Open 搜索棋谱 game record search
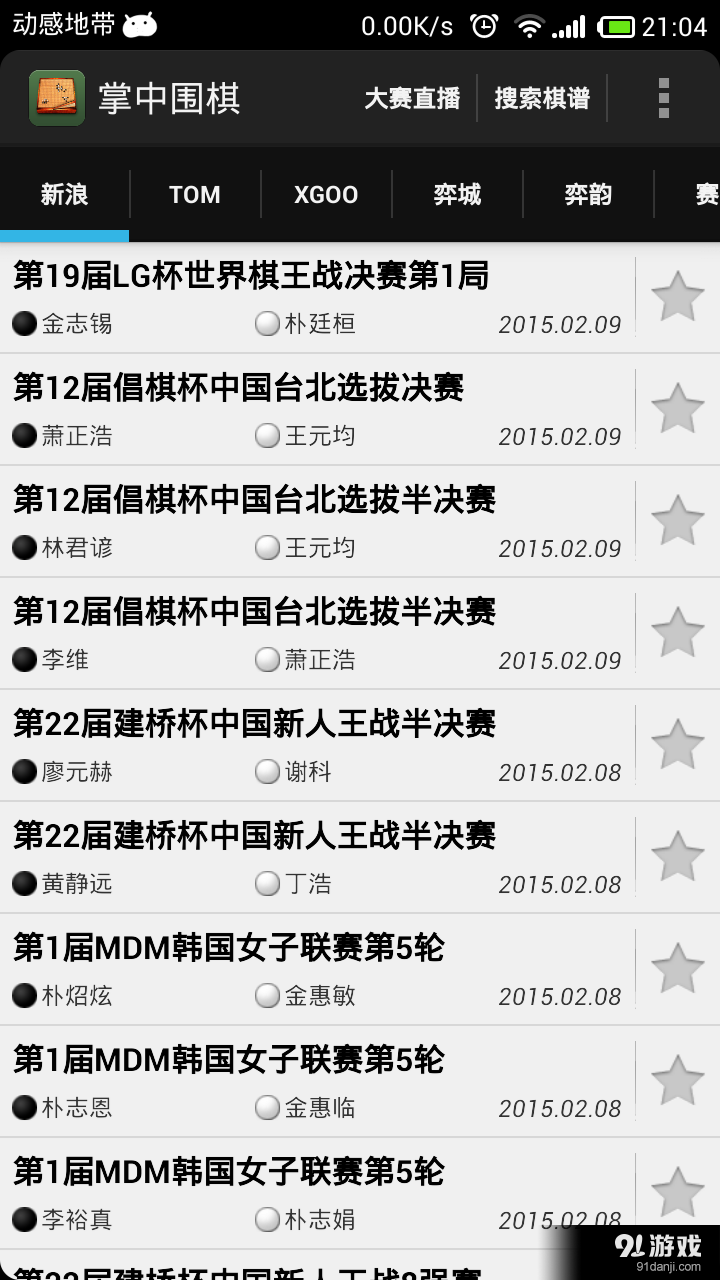Image resolution: width=720 pixels, height=1280 pixels. tap(542, 98)
